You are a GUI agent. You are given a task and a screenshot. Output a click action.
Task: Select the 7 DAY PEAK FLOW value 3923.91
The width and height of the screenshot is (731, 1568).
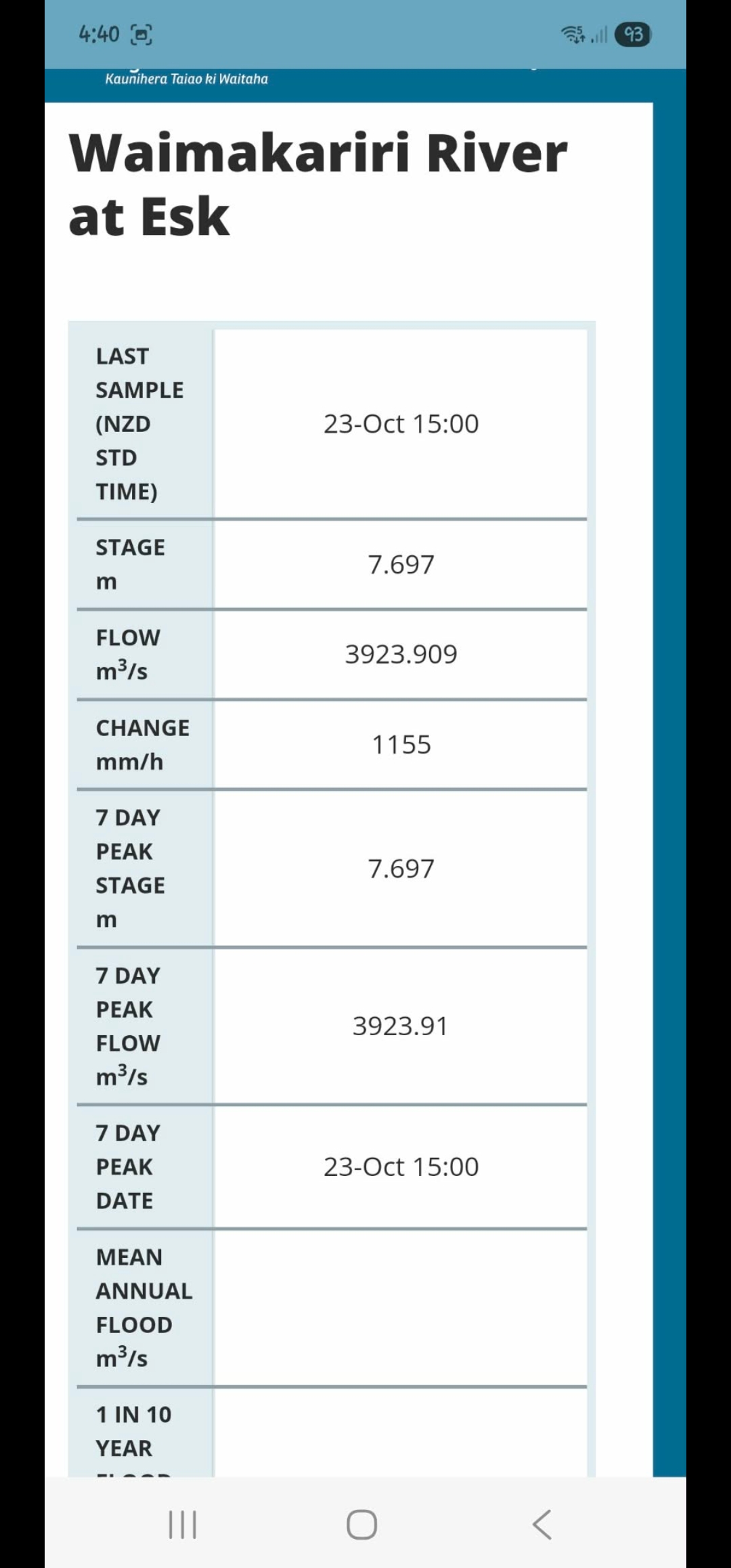pyautogui.click(x=400, y=1025)
